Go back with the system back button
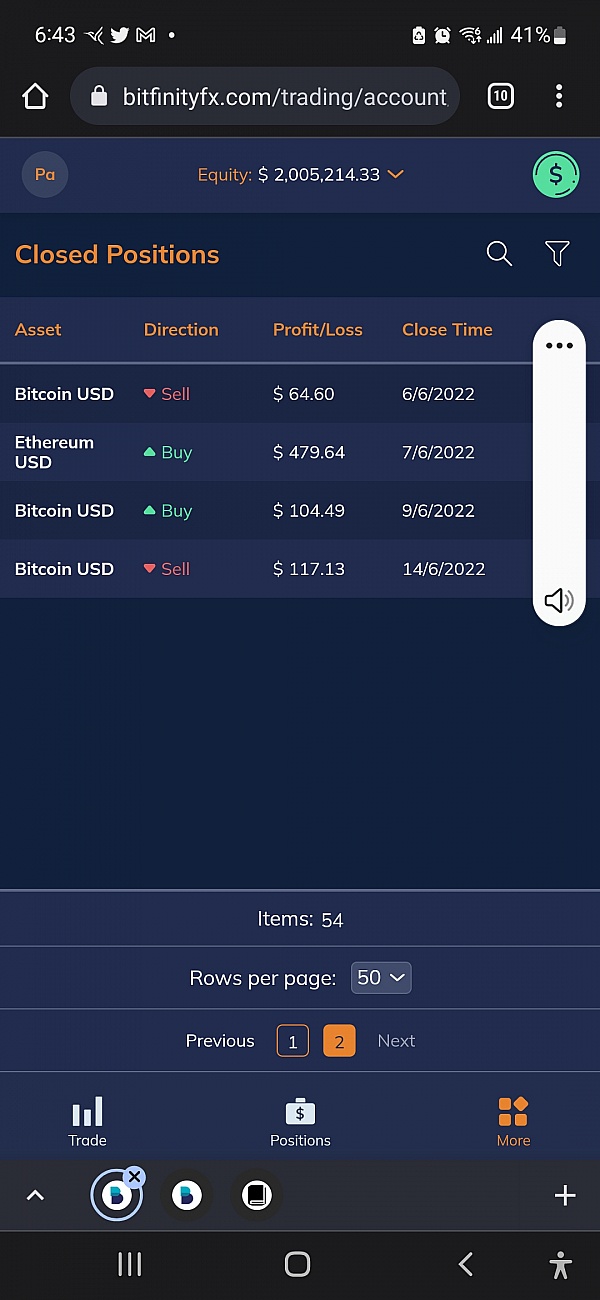Viewport: 600px width, 1300px height. click(465, 1265)
